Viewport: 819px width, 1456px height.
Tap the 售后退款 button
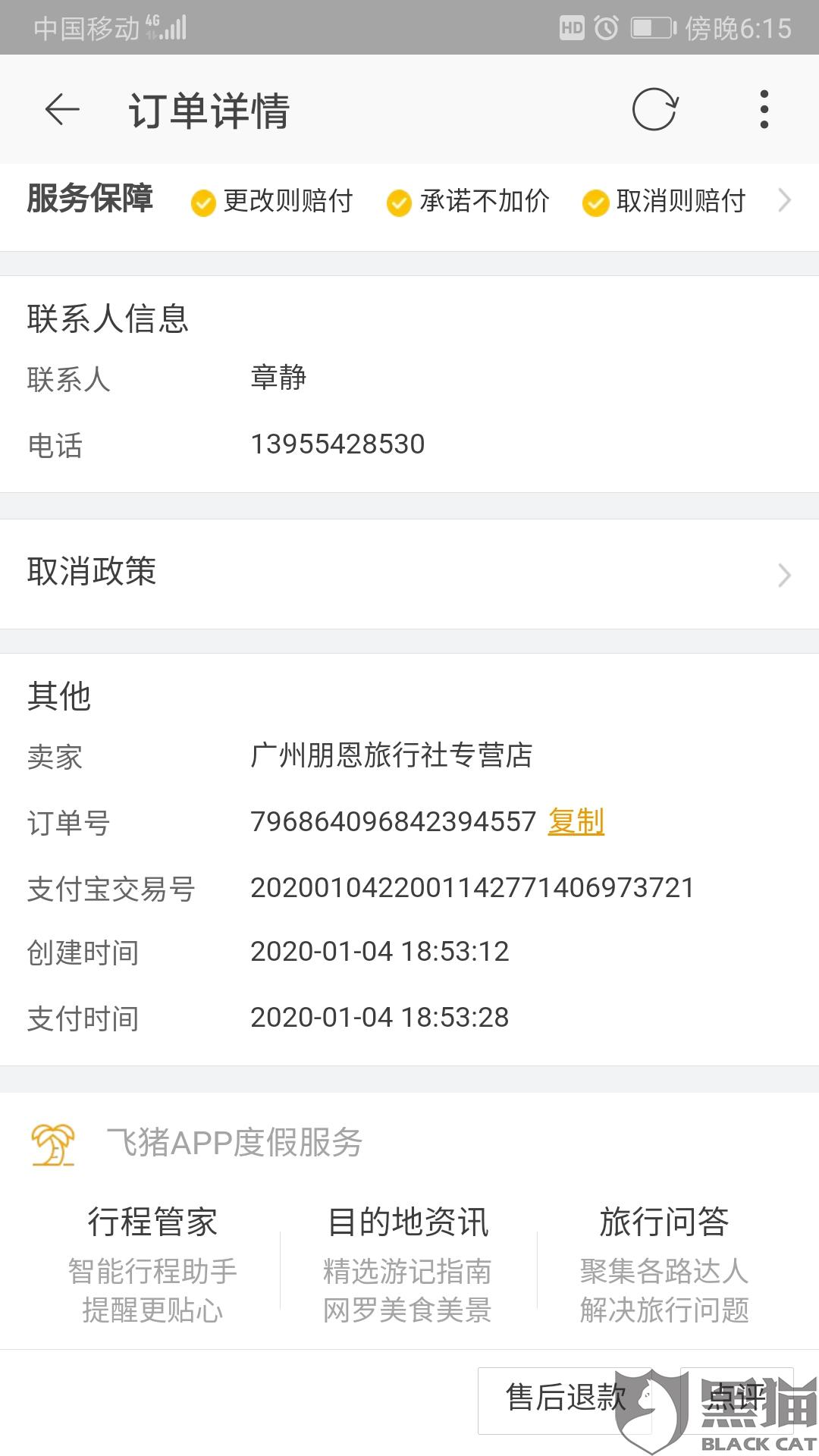565,1400
